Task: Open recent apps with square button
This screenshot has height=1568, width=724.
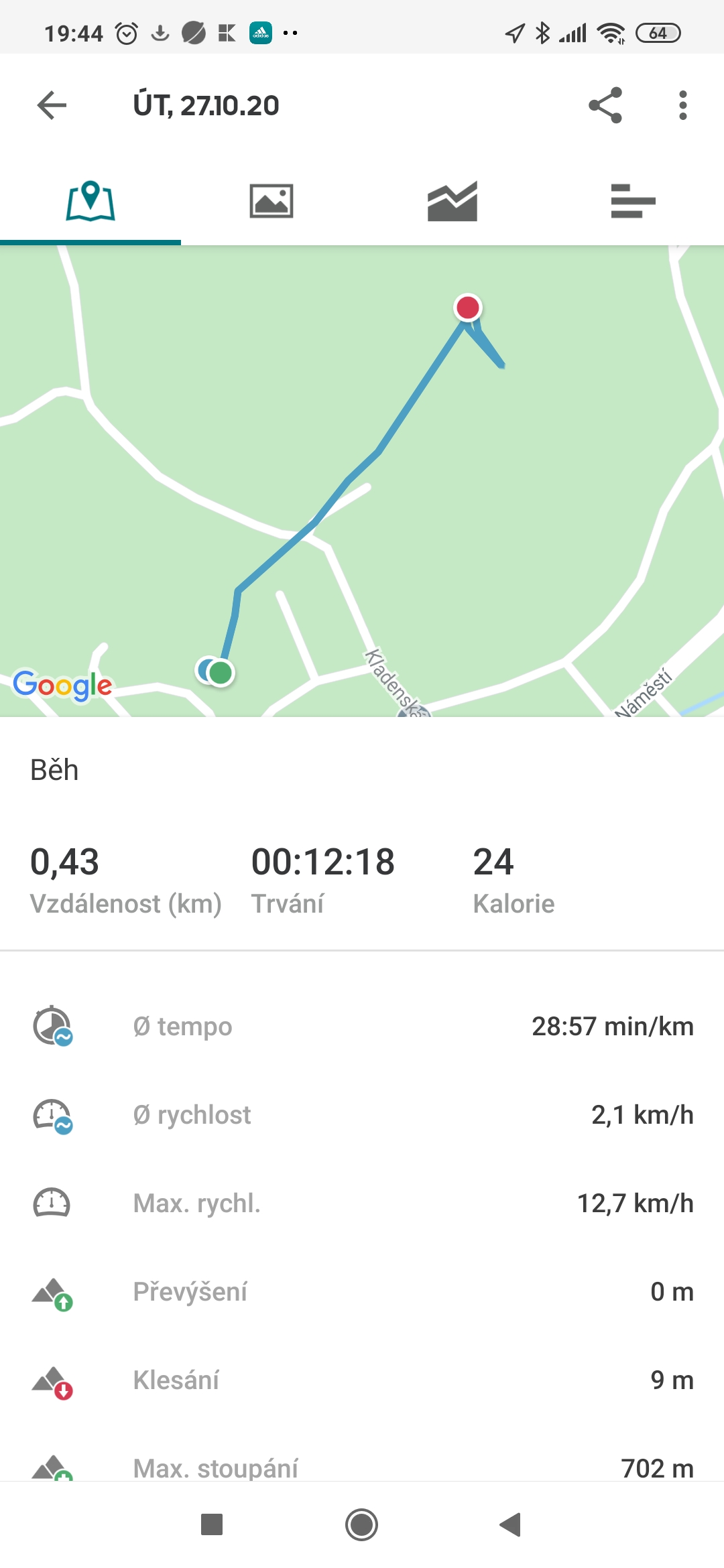Action: [212, 1524]
